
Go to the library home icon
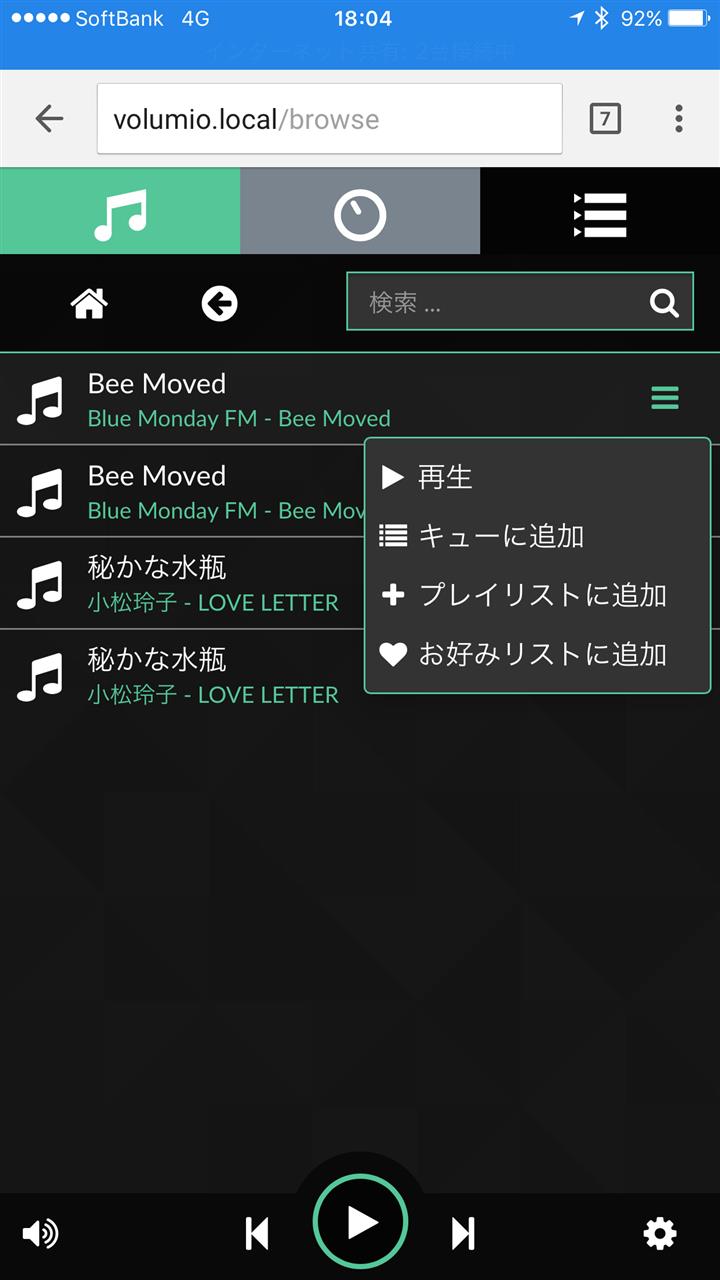click(89, 303)
